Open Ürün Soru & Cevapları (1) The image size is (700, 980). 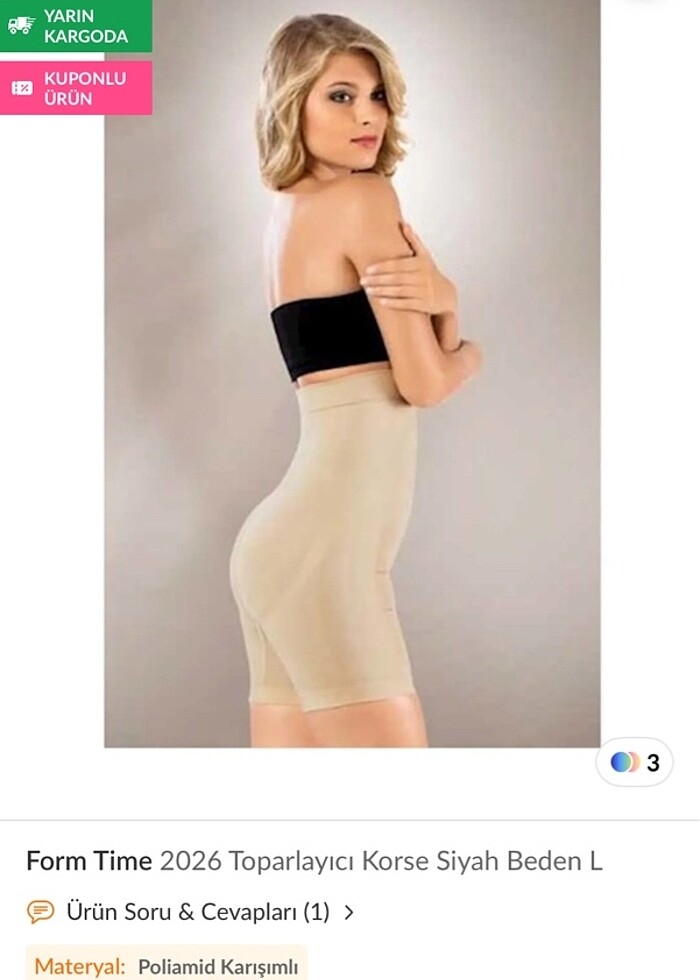coord(197,912)
